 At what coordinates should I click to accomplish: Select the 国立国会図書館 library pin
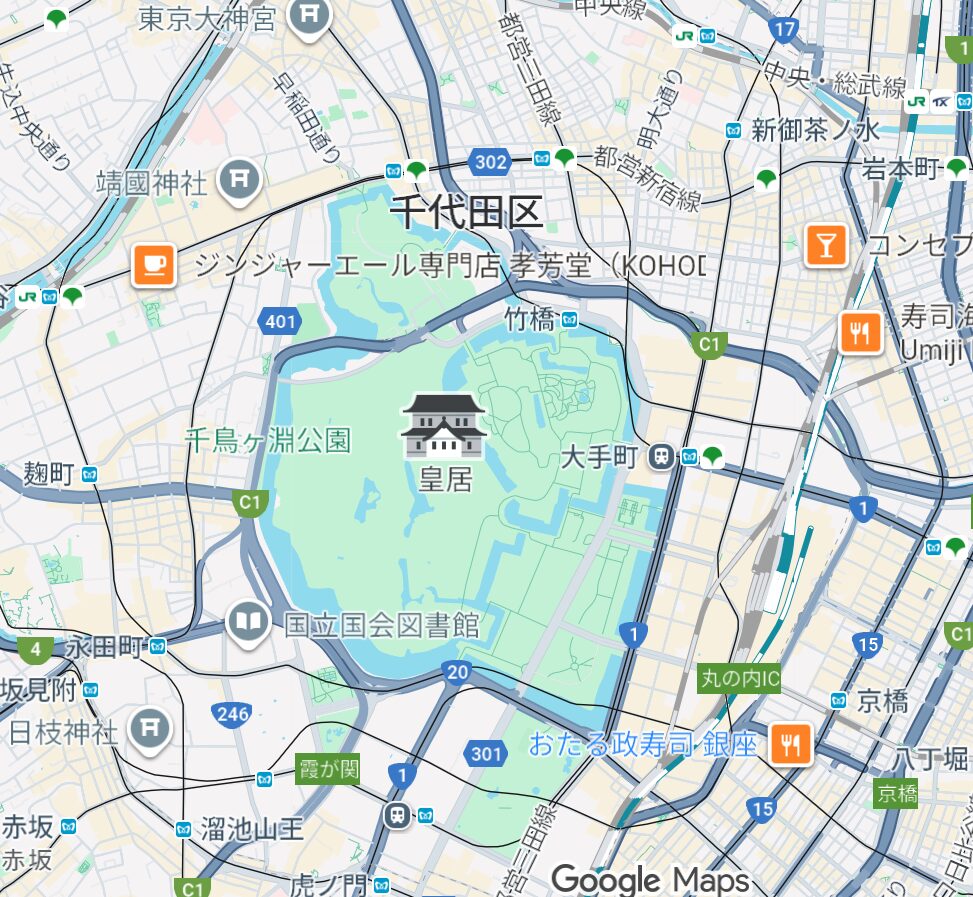point(246,624)
